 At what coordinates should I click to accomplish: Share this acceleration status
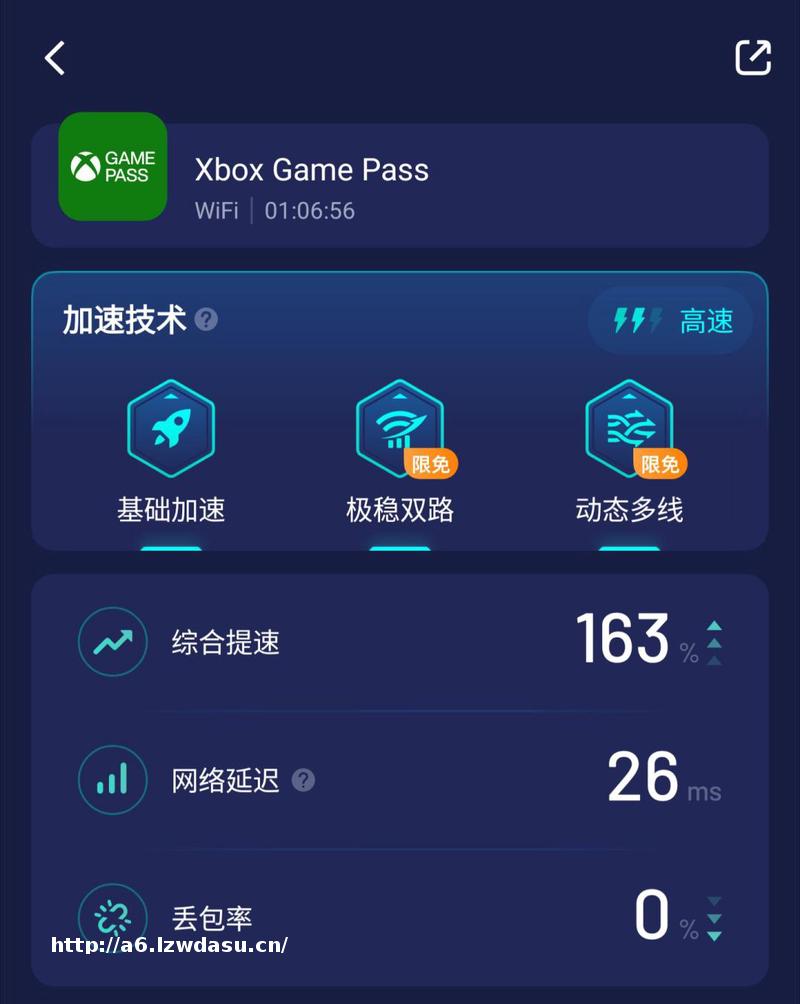[x=753, y=57]
